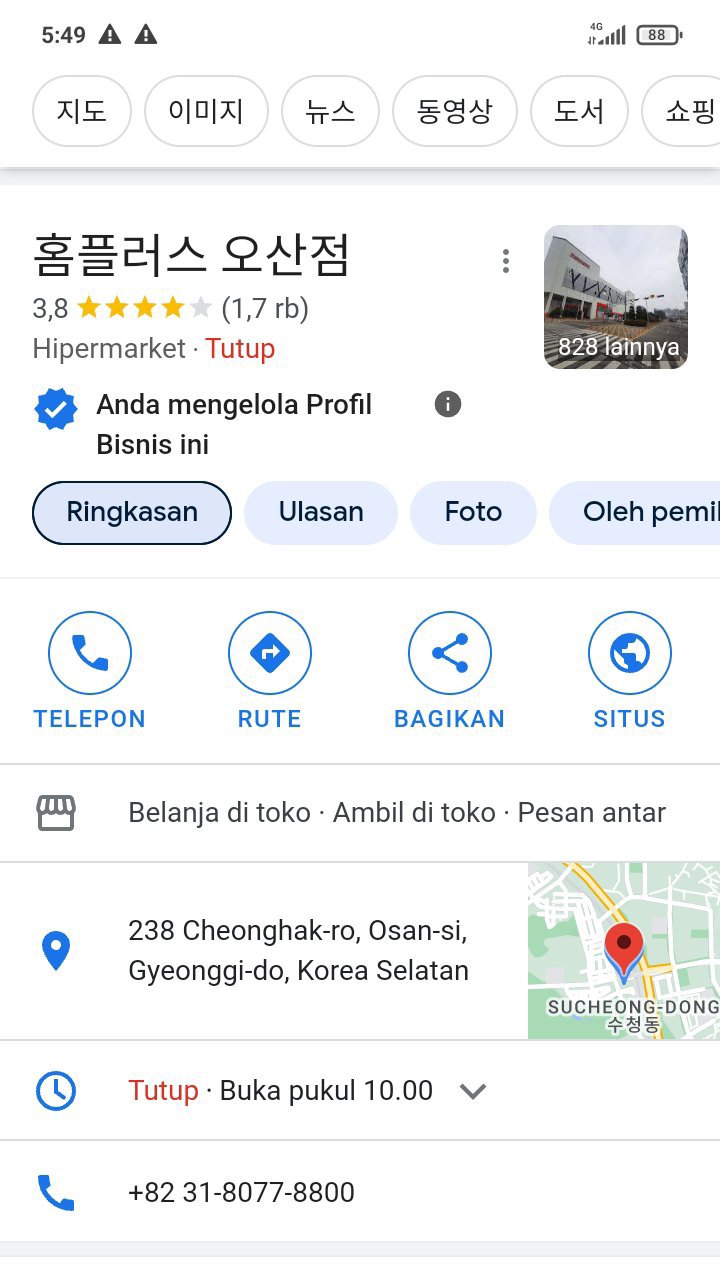The width and height of the screenshot is (720, 1280).
Task: Tap the phone number +82 31-8077-8800
Action: (241, 1192)
